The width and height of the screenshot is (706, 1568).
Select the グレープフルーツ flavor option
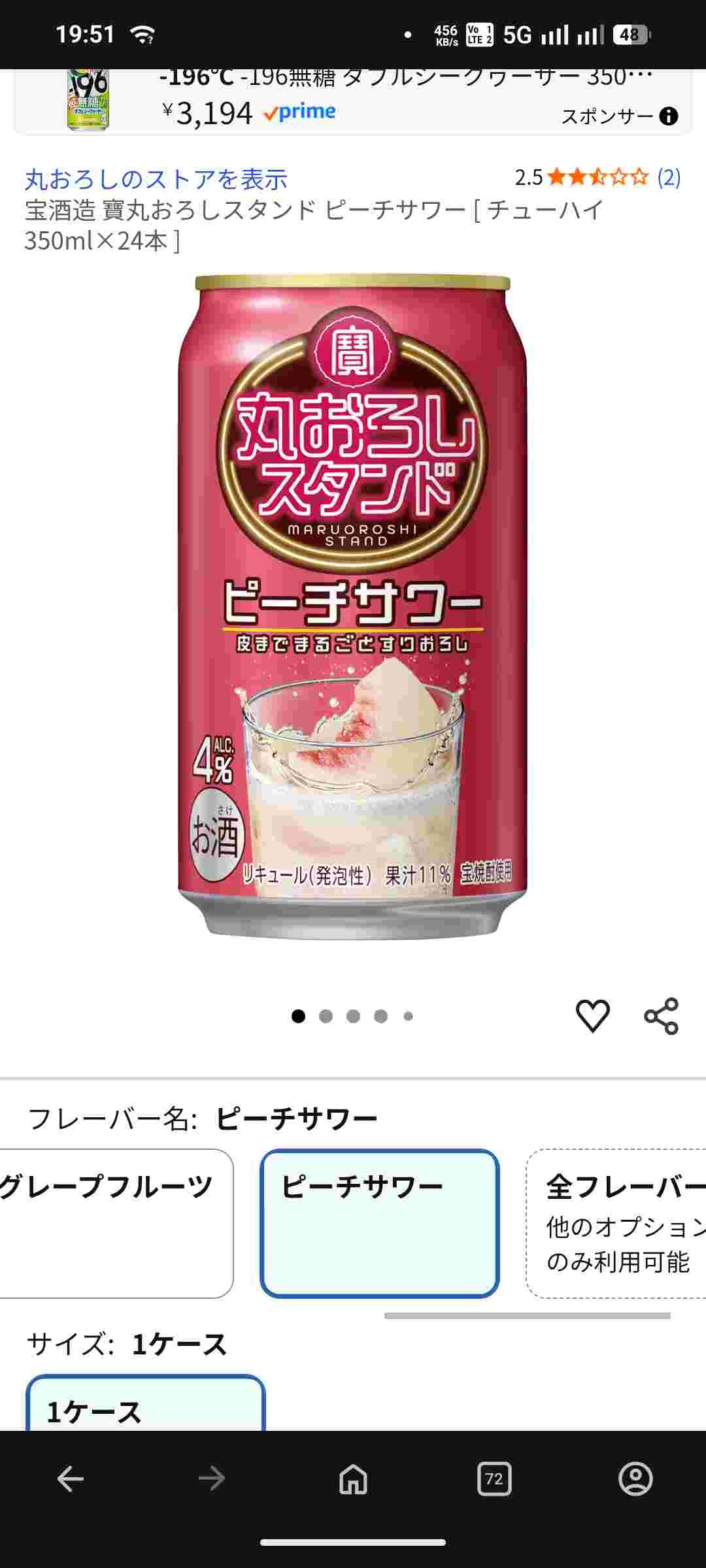111,1223
